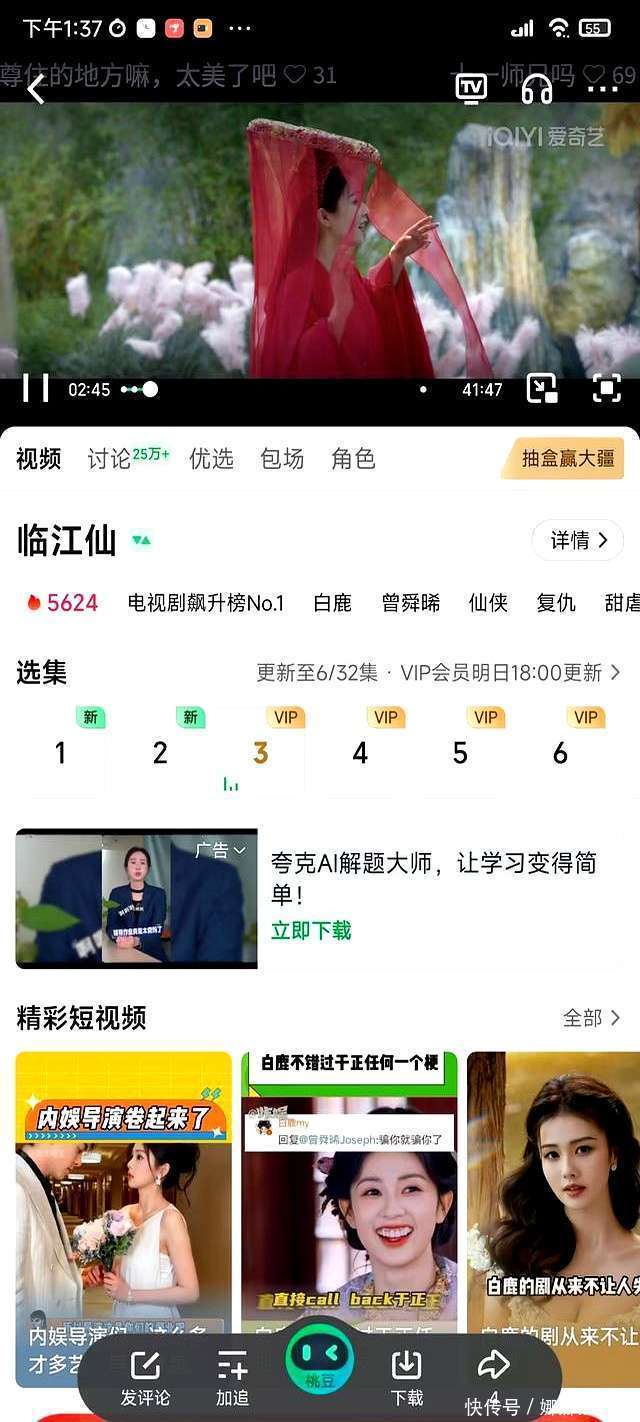View 全部 精彩短视频
Screen dimensions: 640x1422
[591, 1018]
